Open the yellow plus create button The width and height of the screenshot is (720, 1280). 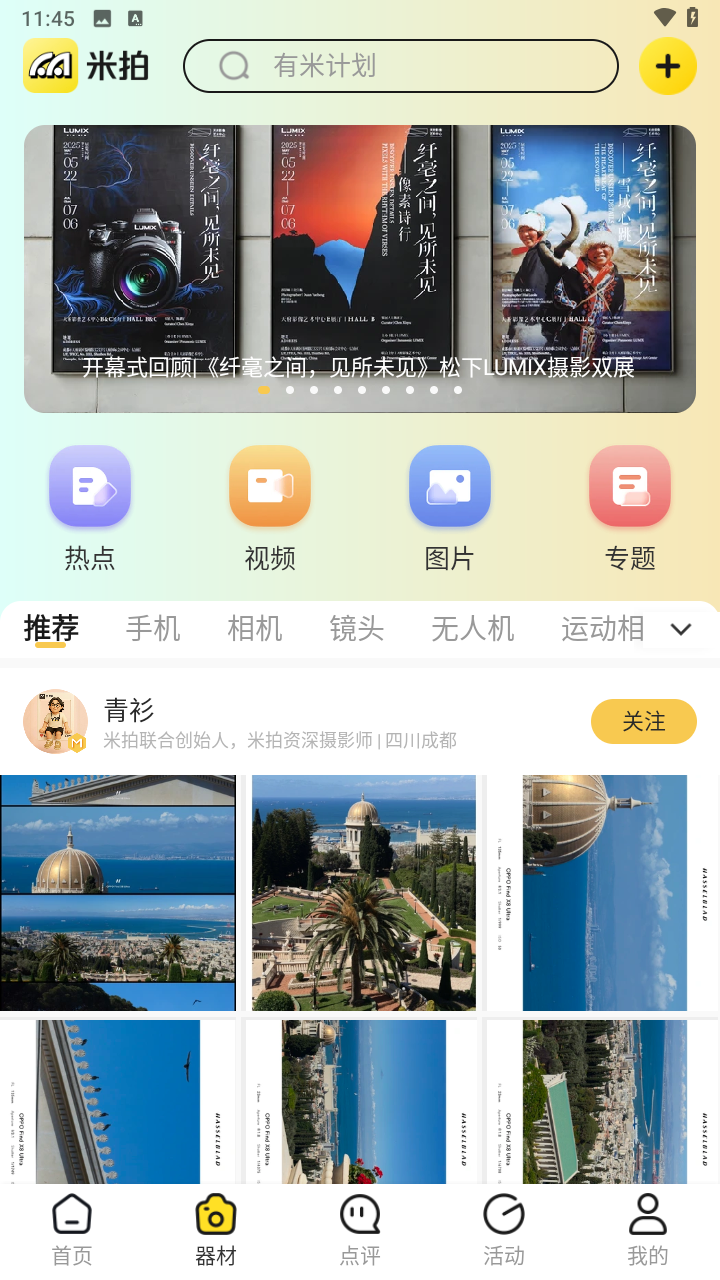click(x=667, y=66)
